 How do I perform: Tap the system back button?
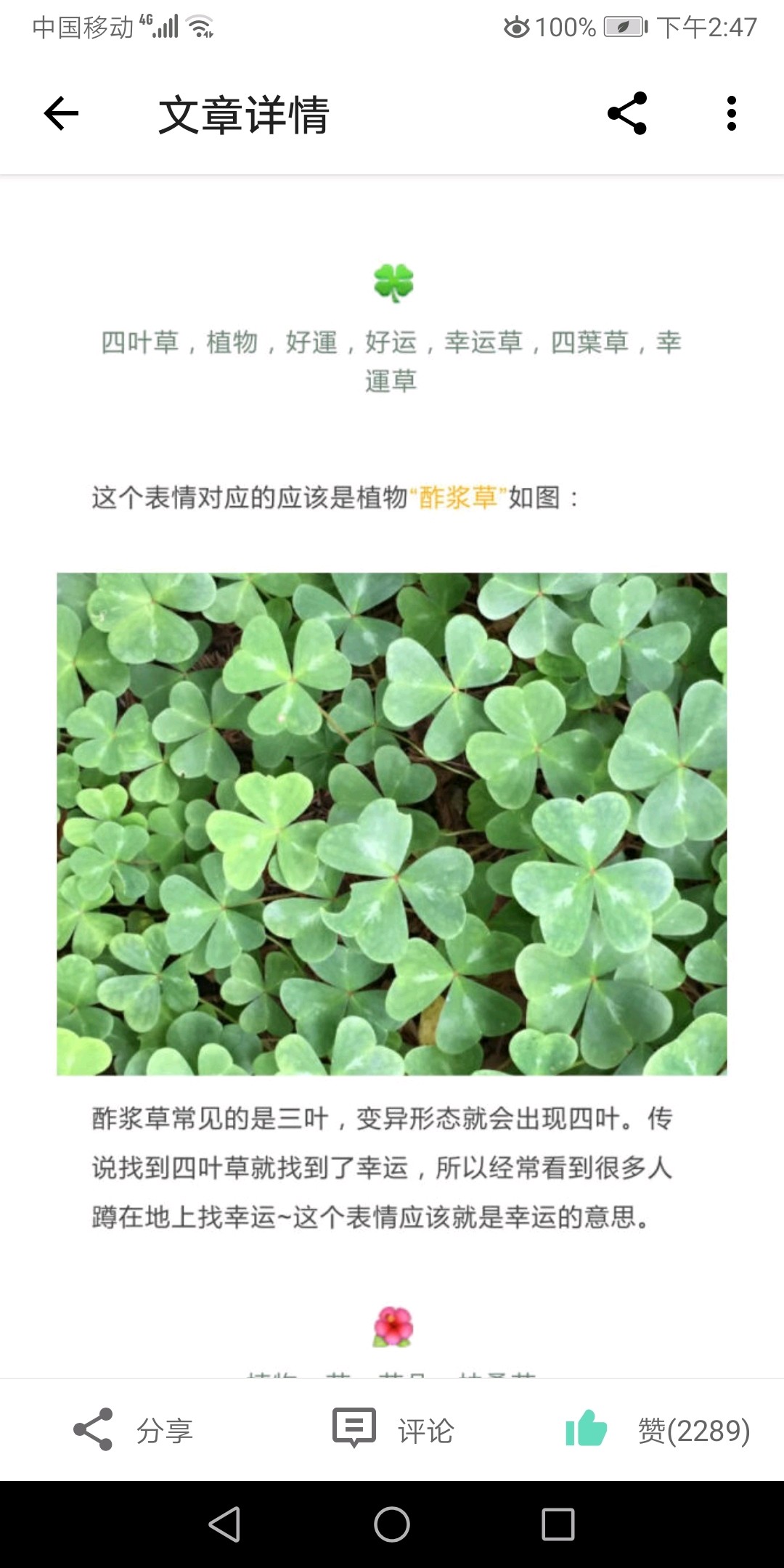pos(224,1524)
